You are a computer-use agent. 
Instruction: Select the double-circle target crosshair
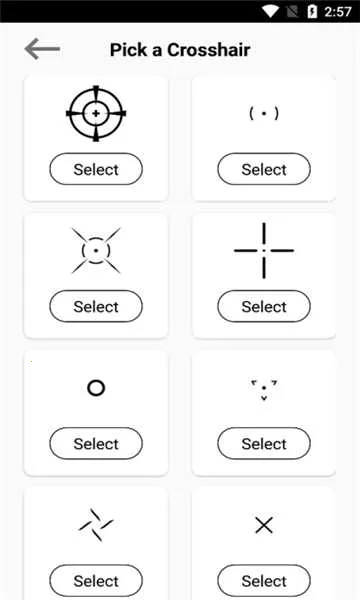point(96,169)
